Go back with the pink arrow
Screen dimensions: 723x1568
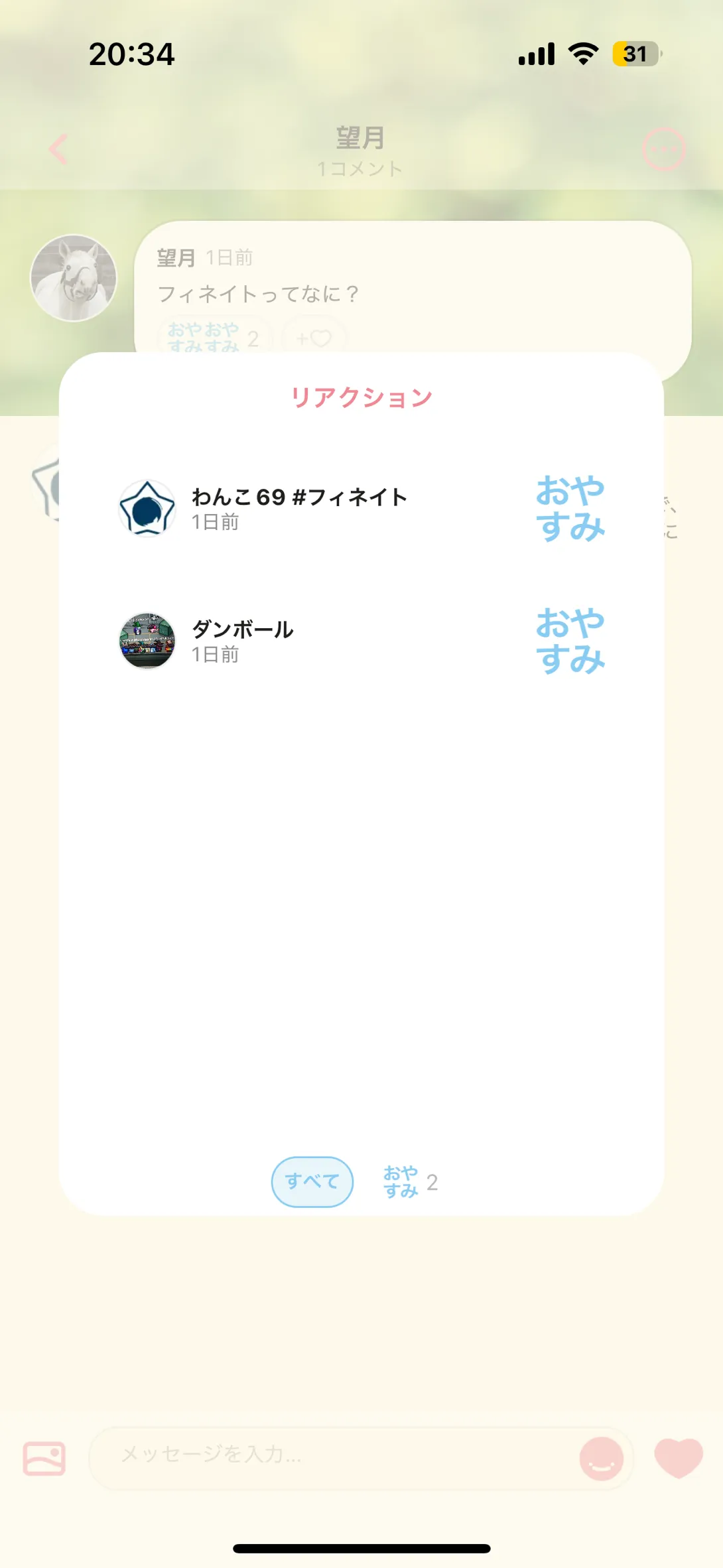[59, 149]
